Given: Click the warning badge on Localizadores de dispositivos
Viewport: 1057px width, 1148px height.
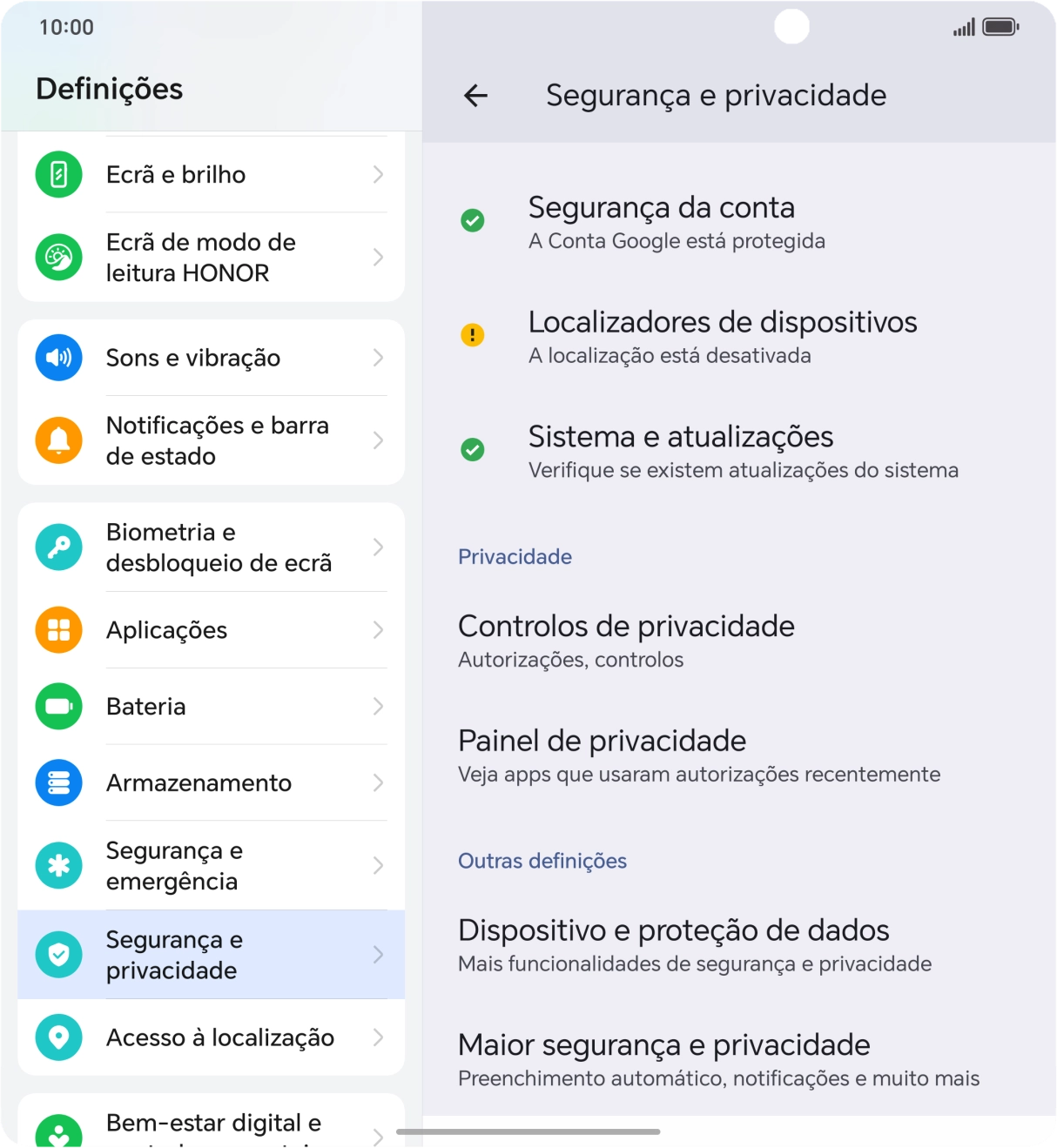Looking at the screenshot, I should [473, 336].
